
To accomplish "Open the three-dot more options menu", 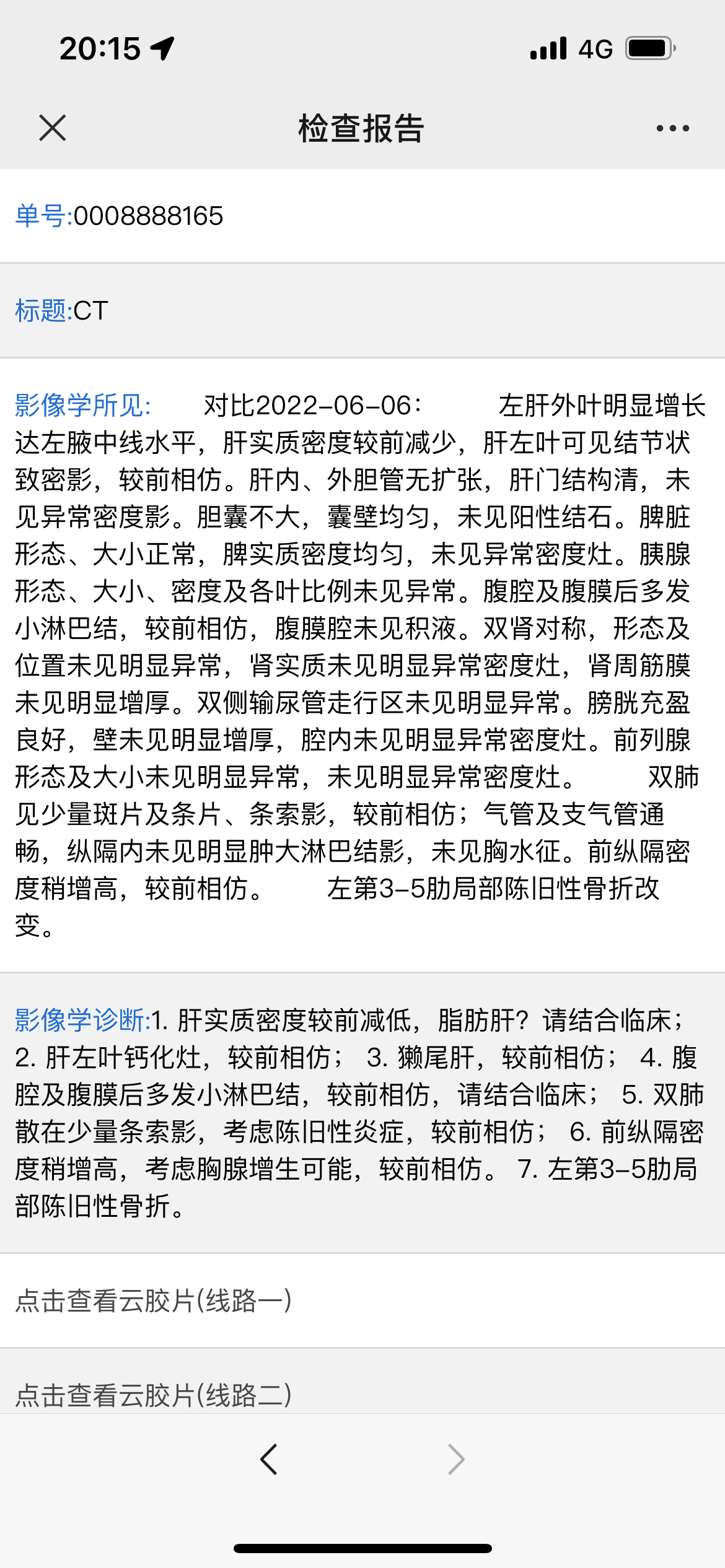I will [x=673, y=128].
